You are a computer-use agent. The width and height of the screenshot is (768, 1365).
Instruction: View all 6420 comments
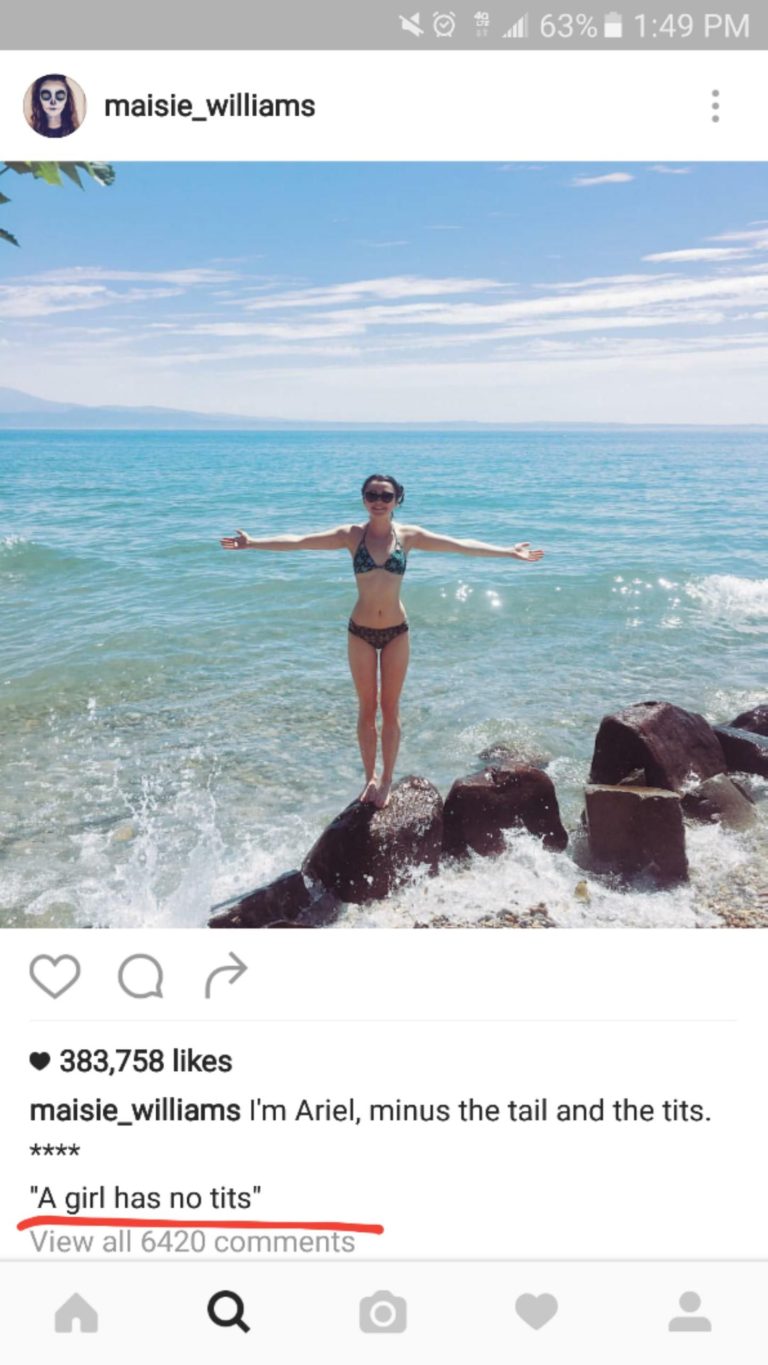pos(192,1242)
